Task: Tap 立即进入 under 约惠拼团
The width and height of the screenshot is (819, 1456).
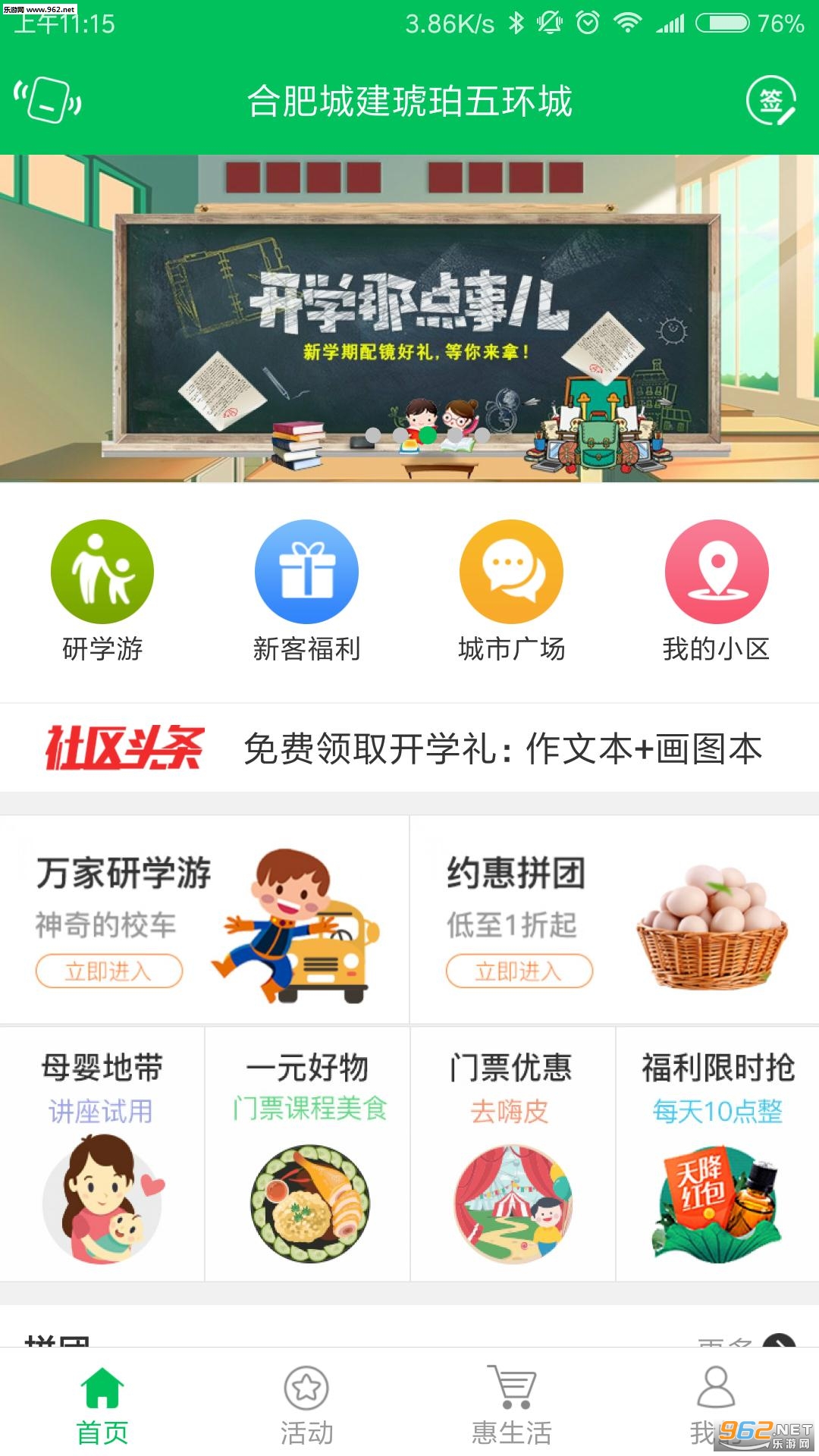Action: 519,971
